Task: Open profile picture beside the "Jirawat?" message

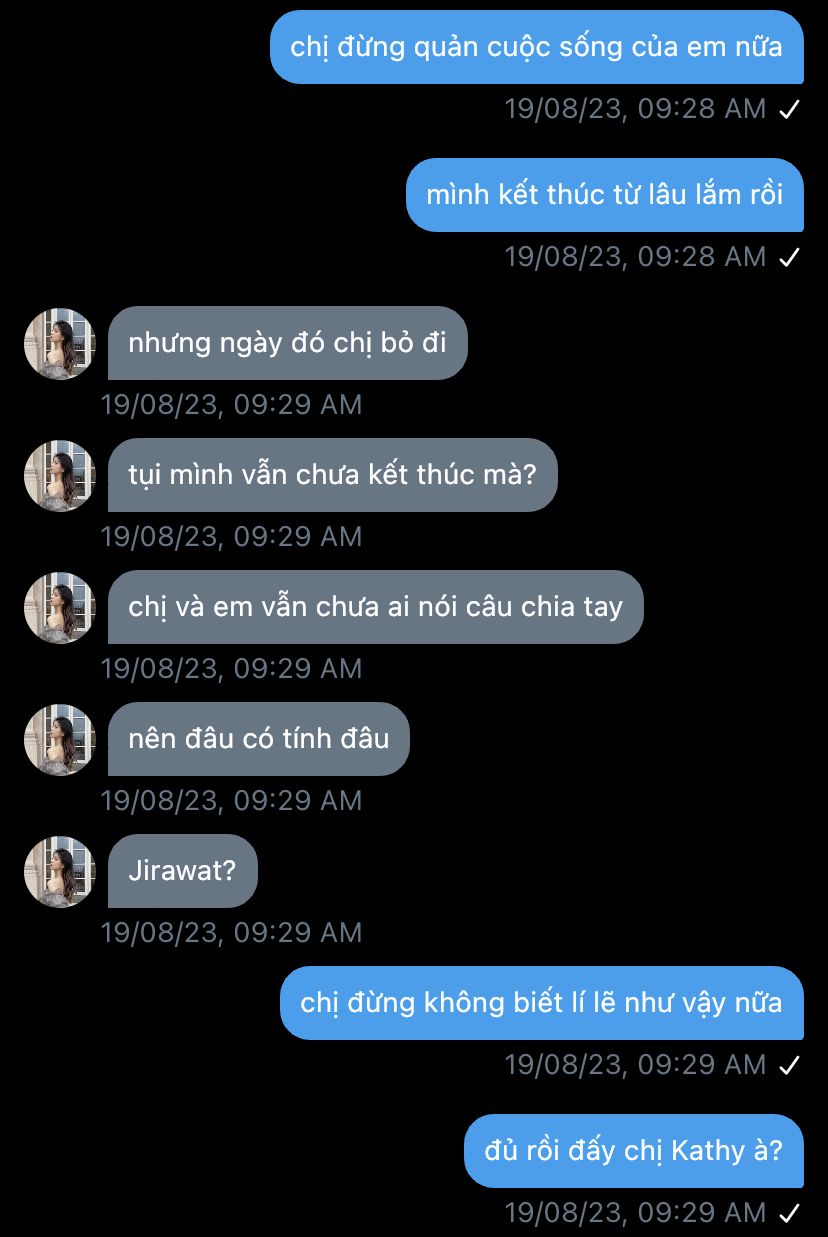Action: (x=60, y=872)
